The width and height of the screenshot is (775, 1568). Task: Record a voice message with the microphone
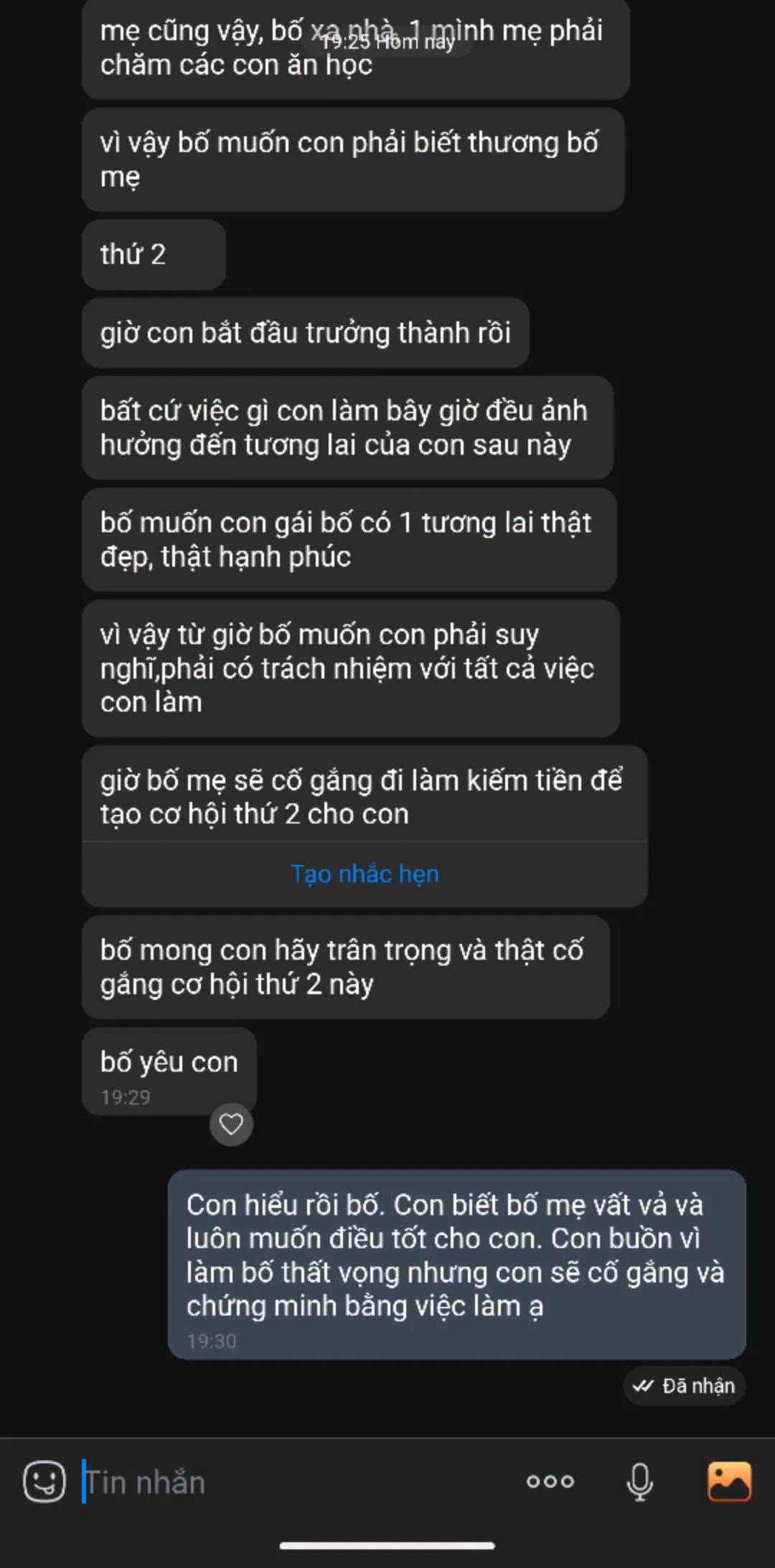click(x=639, y=1482)
